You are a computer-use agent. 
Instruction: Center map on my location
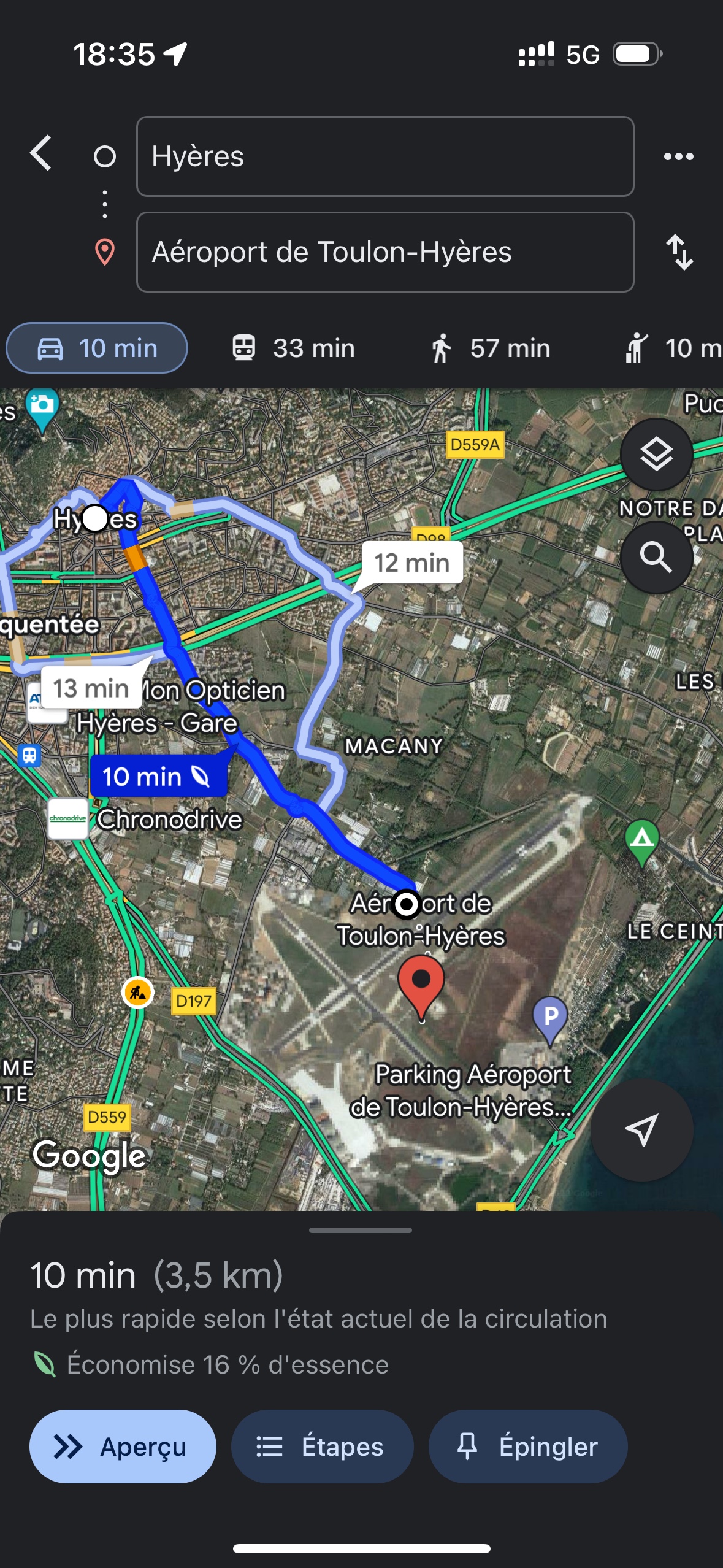click(641, 1129)
